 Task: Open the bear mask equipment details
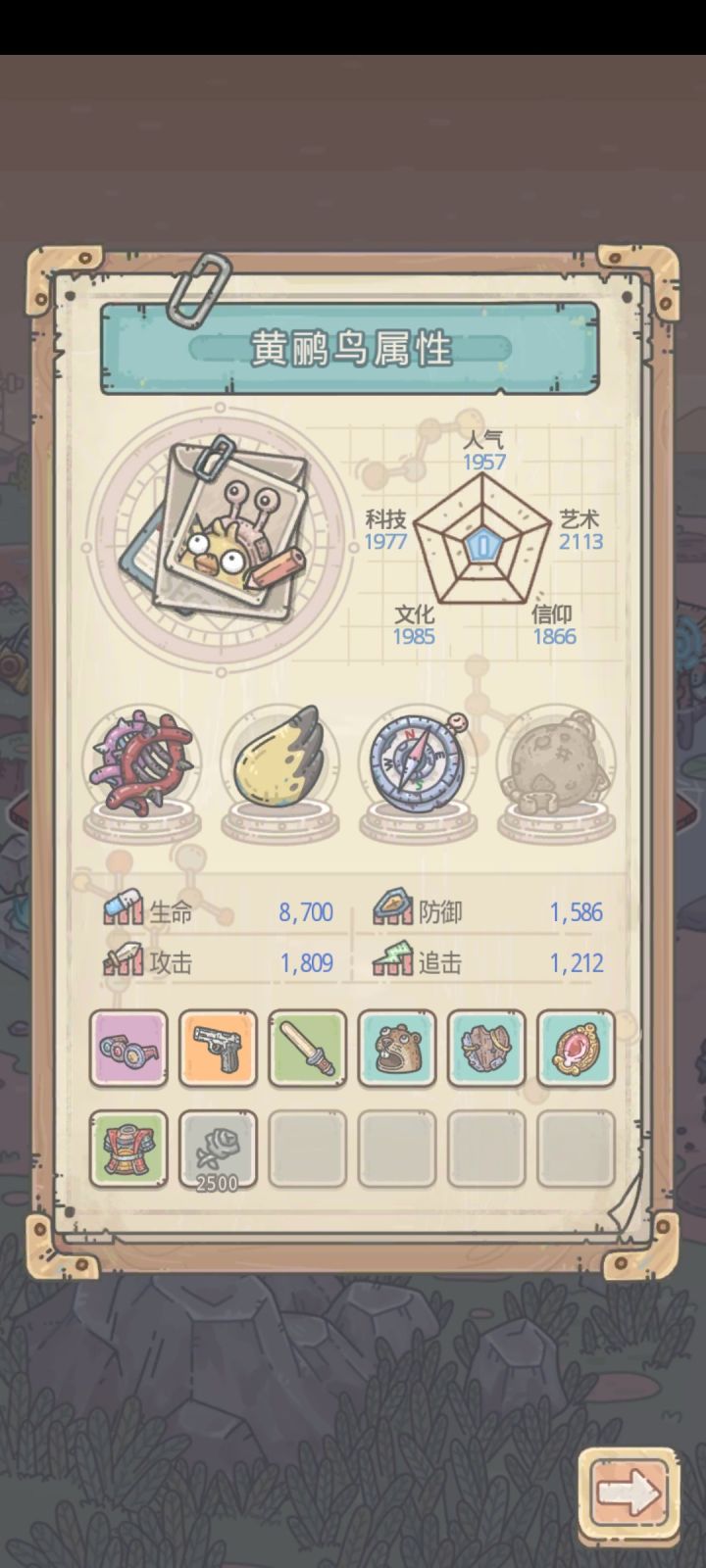pyautogui.click(x=396, y=1049)
